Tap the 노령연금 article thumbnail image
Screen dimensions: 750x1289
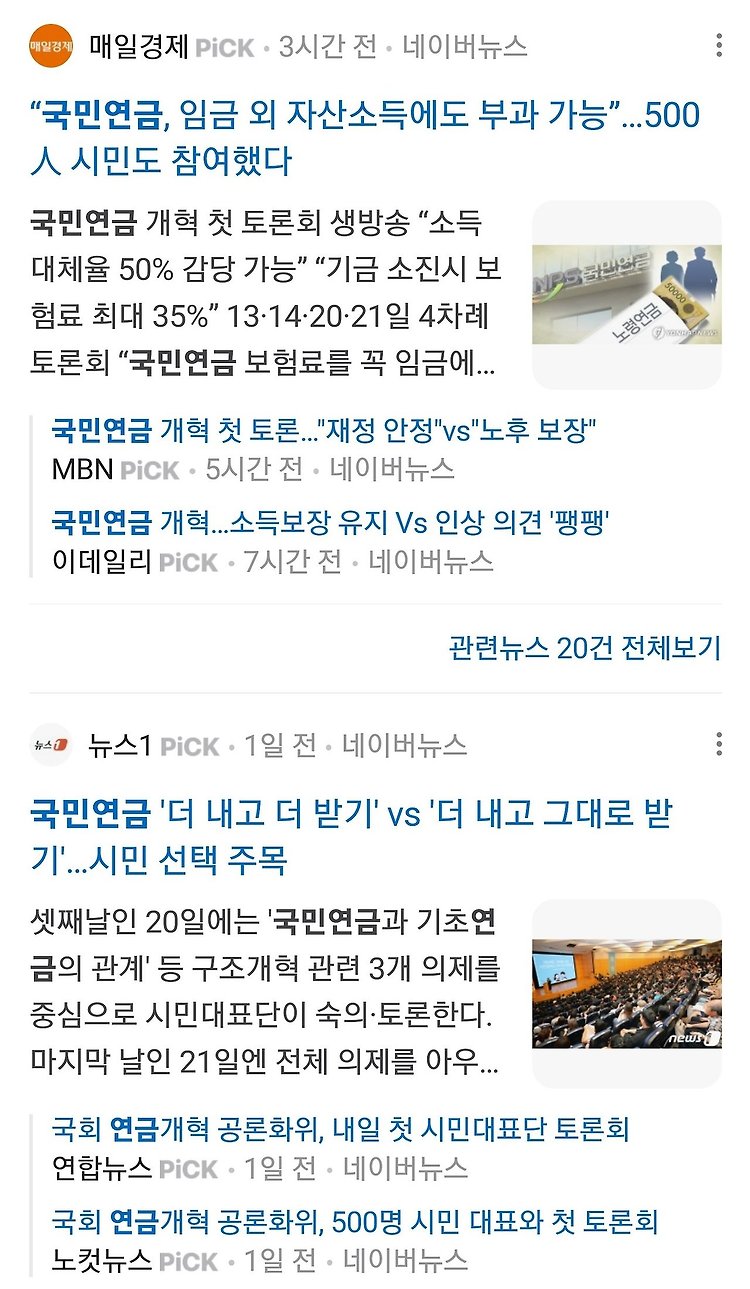626,295
